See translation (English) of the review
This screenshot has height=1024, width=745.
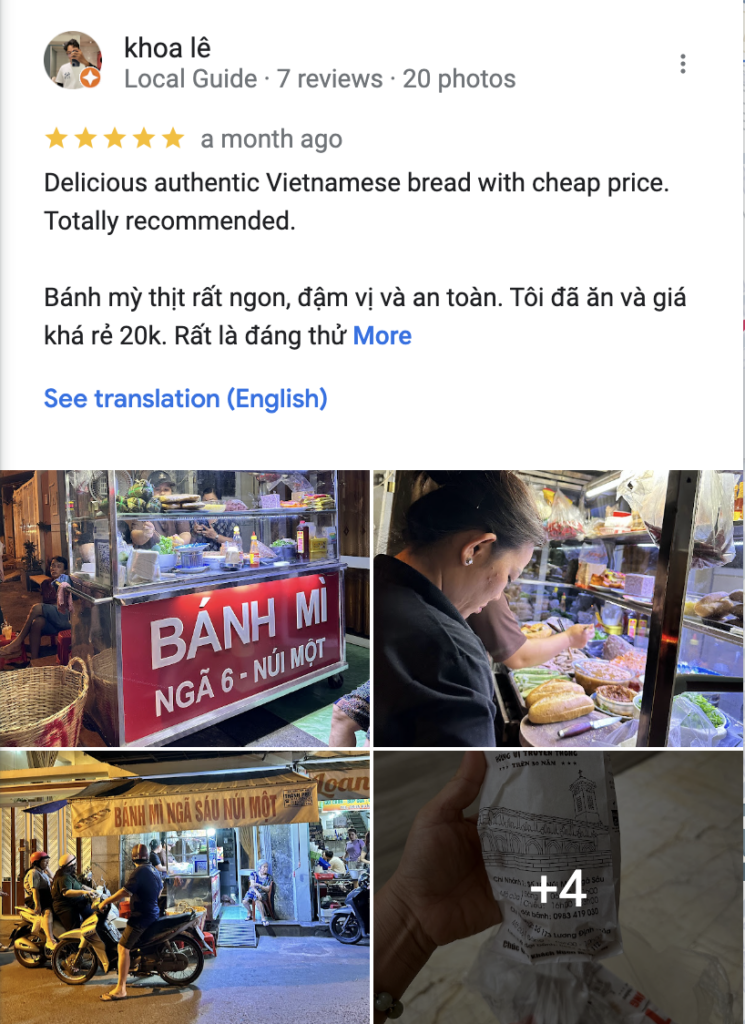coord(185,399)
